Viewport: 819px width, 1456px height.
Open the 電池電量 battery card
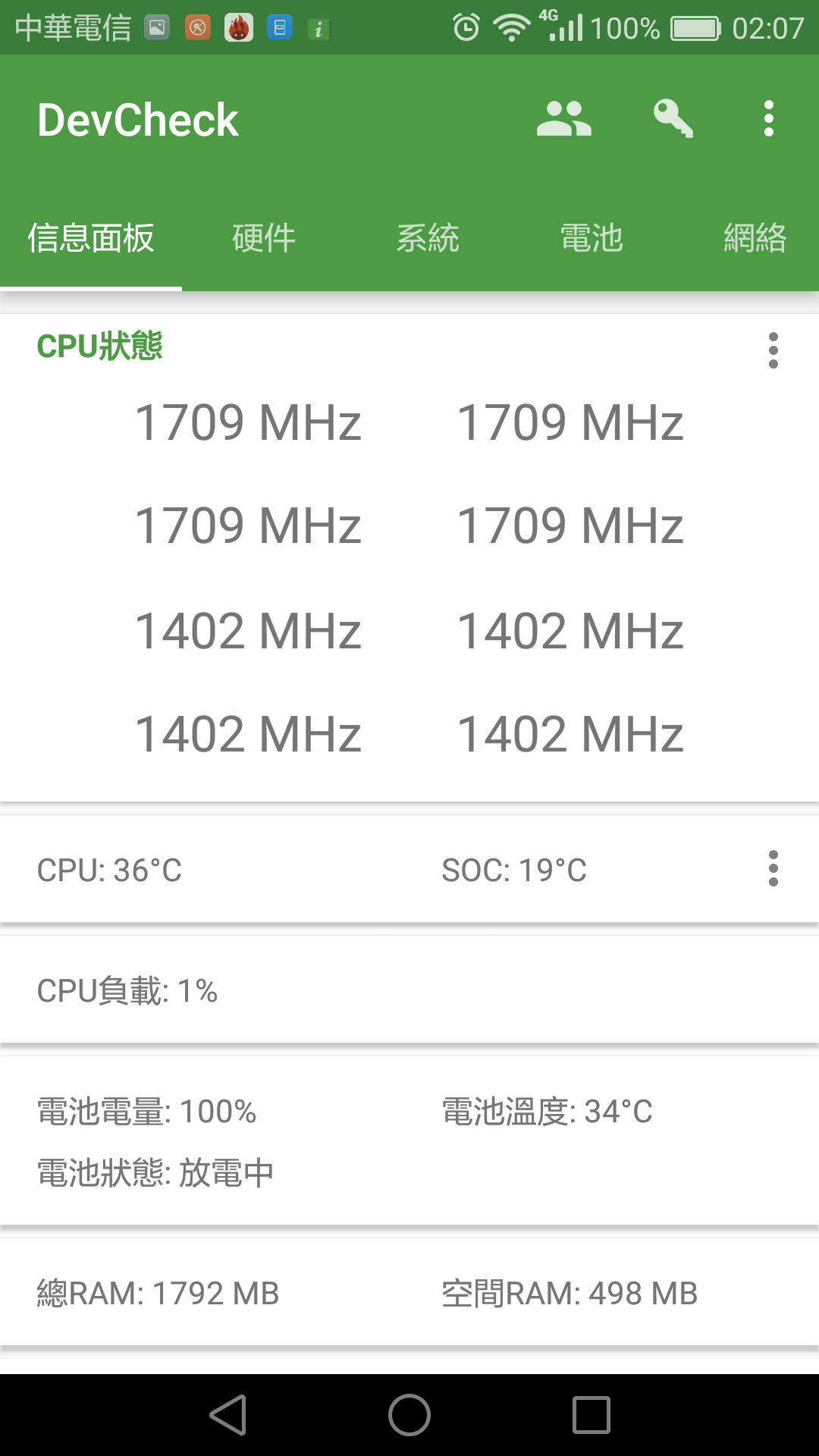(409, 1141)
